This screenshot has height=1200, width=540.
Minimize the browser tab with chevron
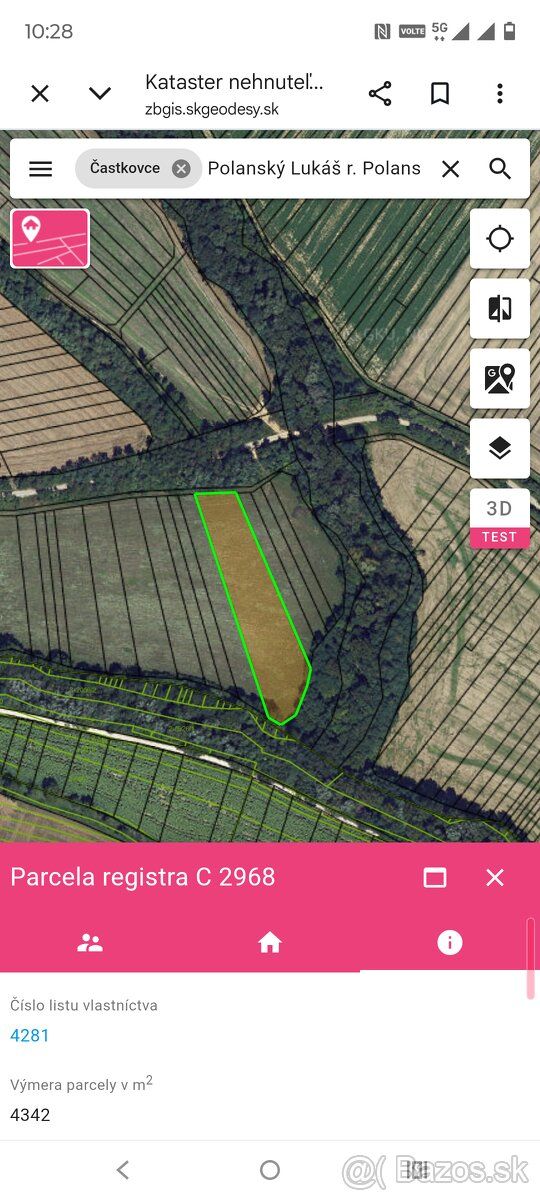(x=100, y=94)
